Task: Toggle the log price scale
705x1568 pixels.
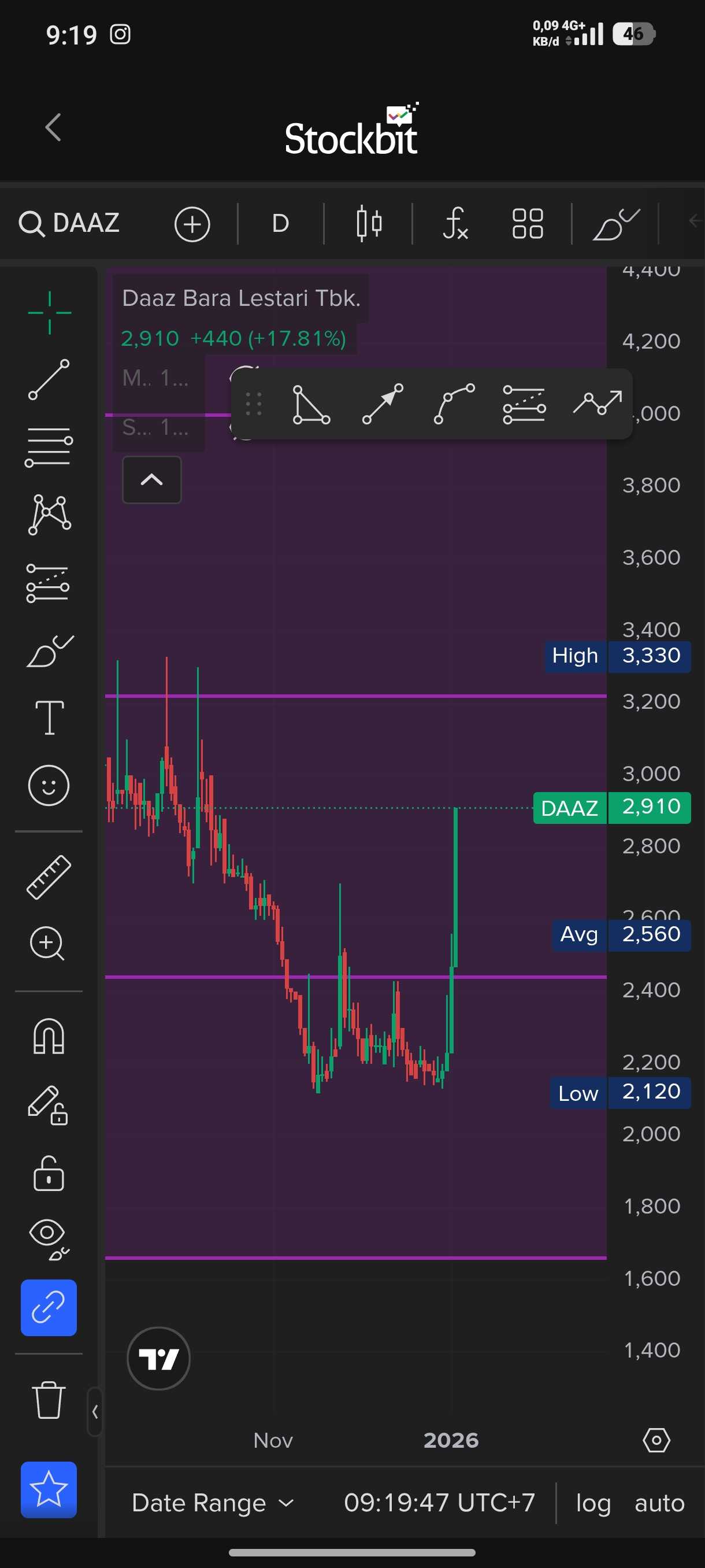Action: click(593, 1503)
